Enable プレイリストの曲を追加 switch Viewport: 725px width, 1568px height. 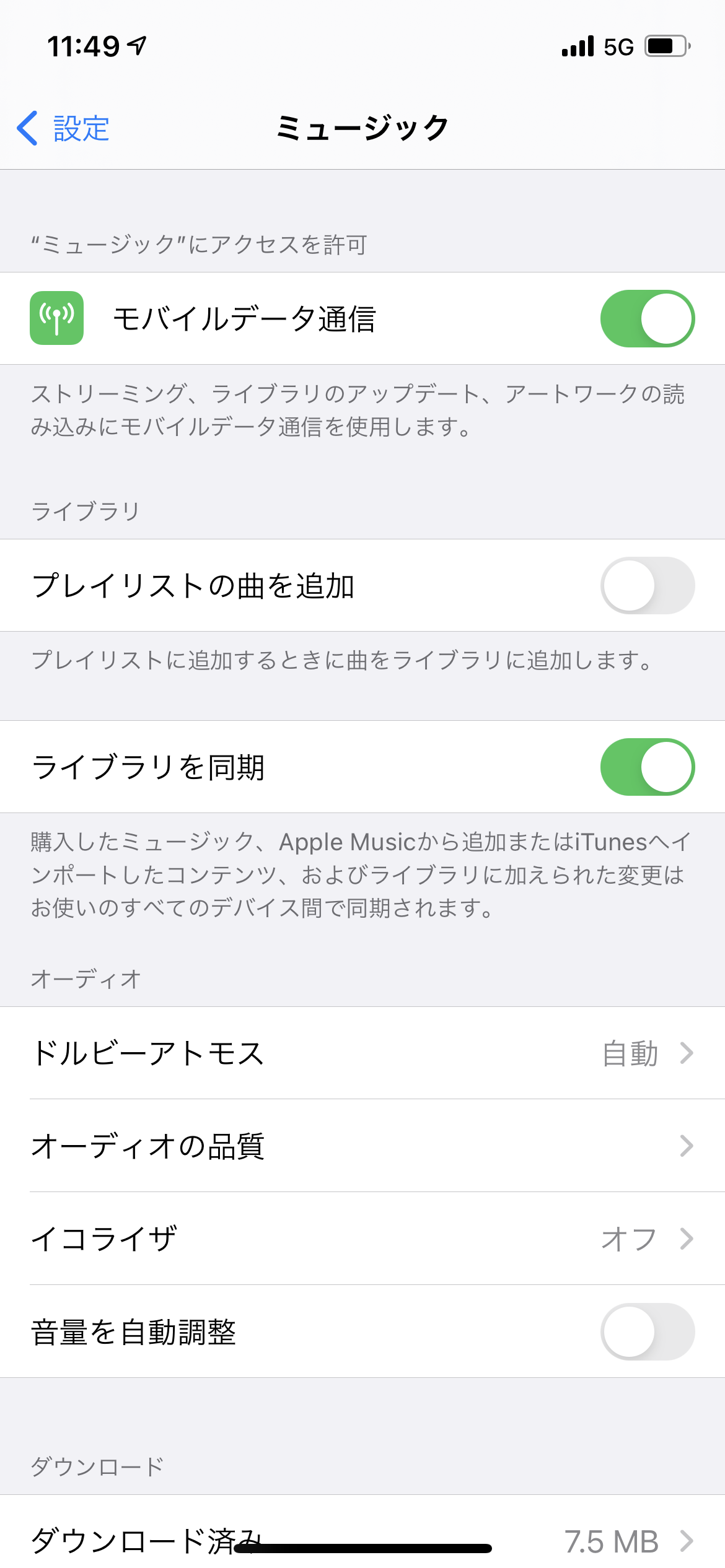(647, 585)
